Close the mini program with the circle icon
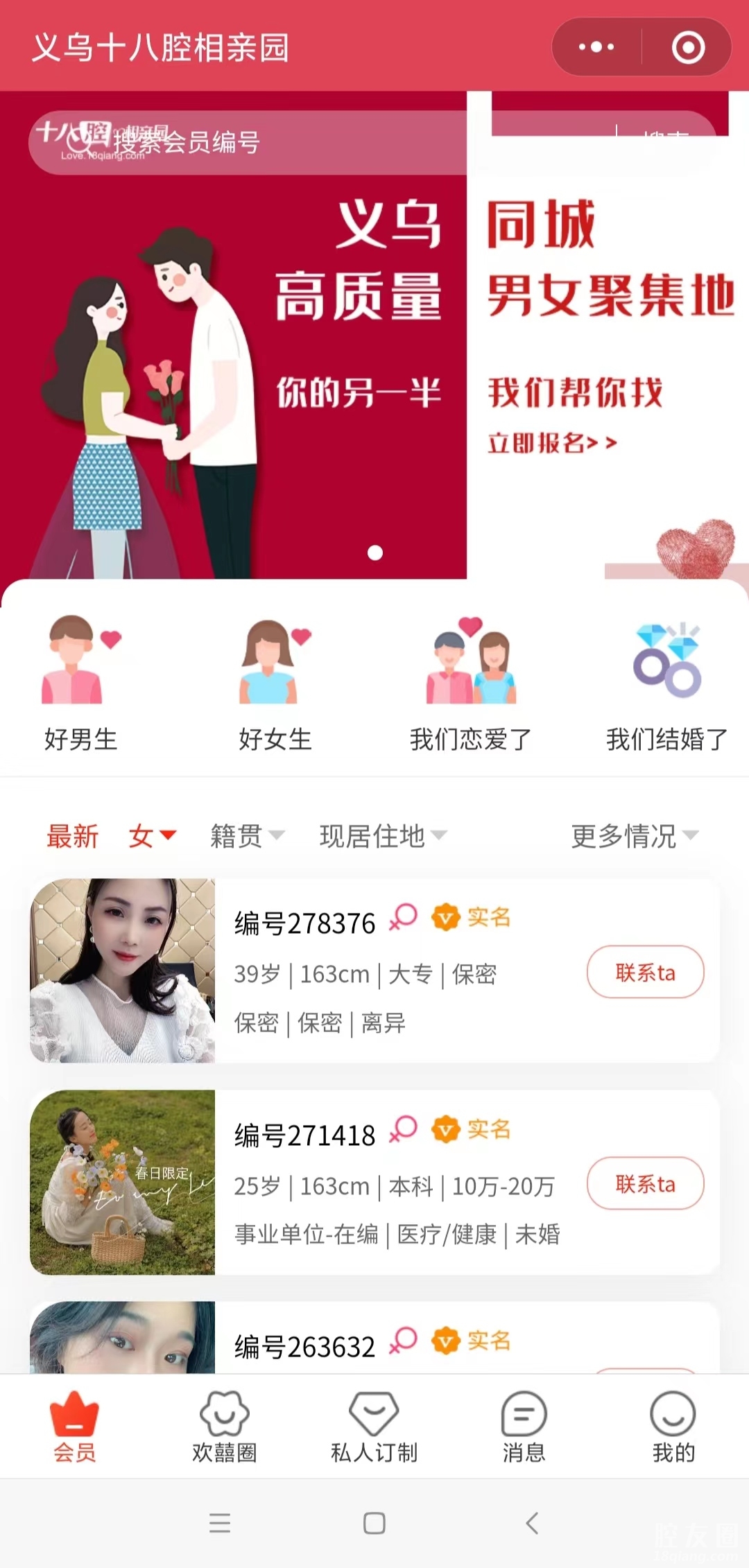This screenshot has height=1568, width=749. click(688, 47)
